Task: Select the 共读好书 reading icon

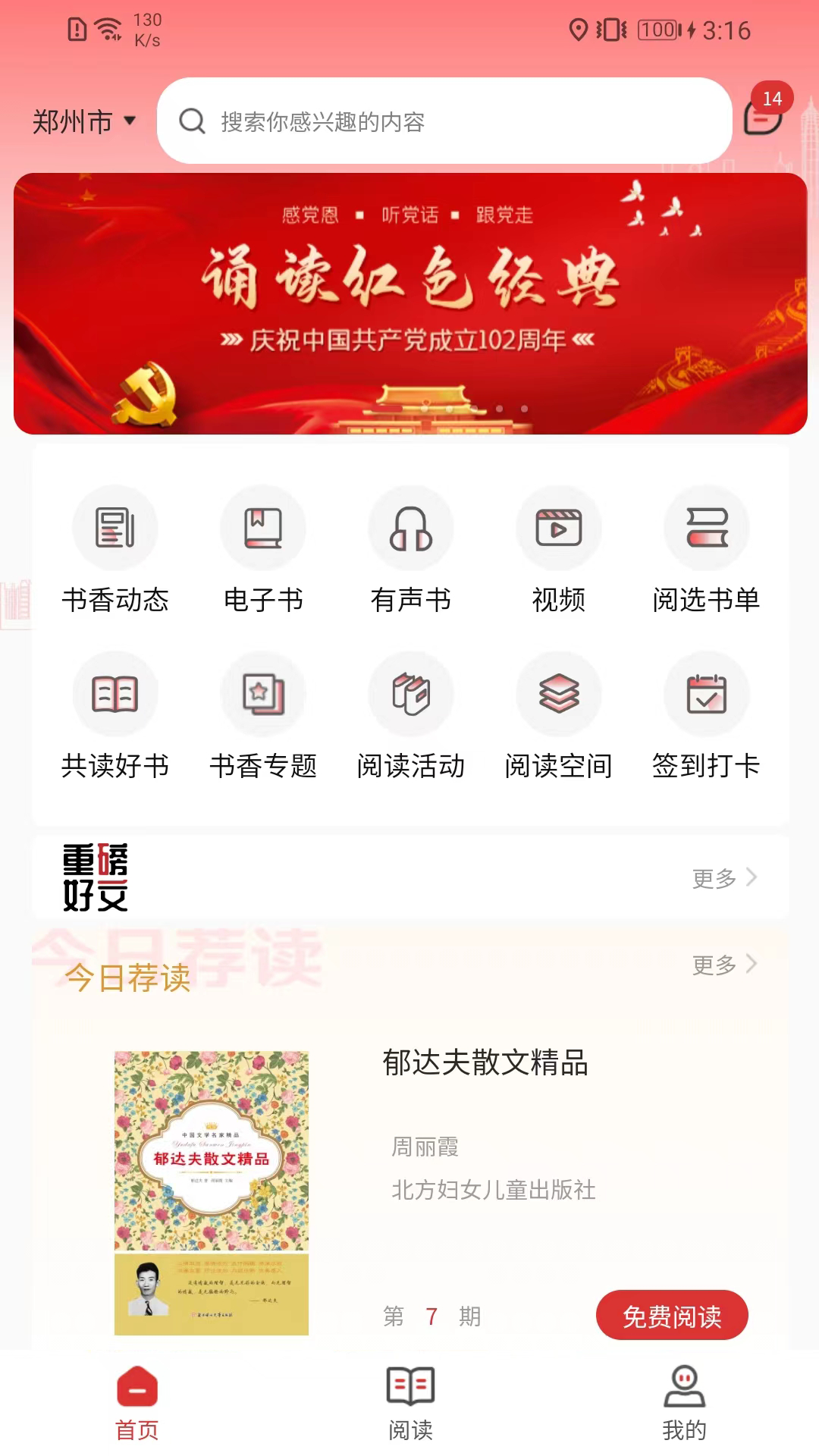Action: click(115, 692)
